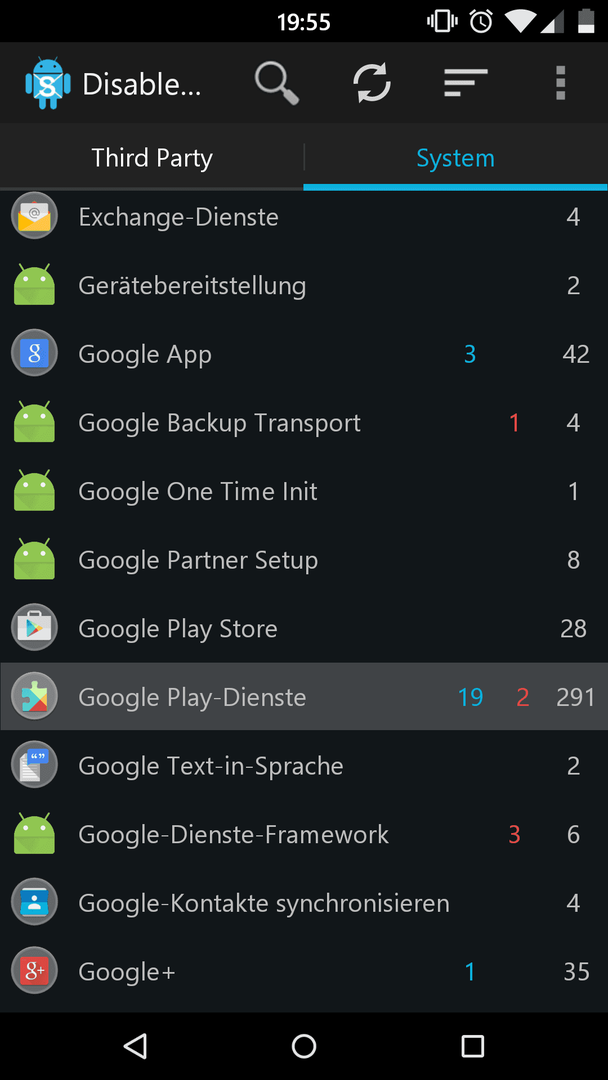Open the search magnifier in the app bar
The image size is (608, 1080).
coord(277,83)
